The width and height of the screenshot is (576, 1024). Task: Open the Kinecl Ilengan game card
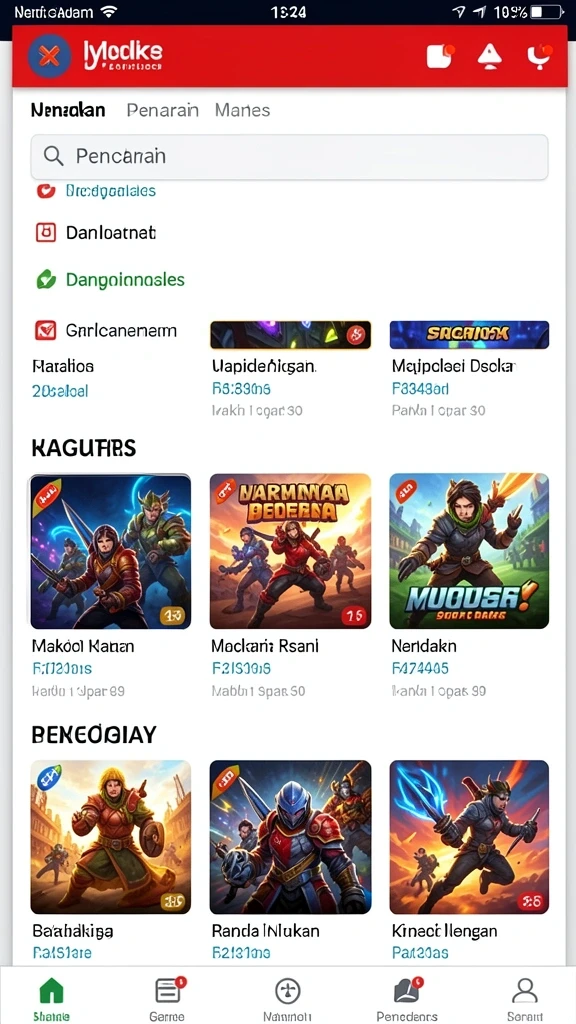pyautogui.click(x=469, y=860)
